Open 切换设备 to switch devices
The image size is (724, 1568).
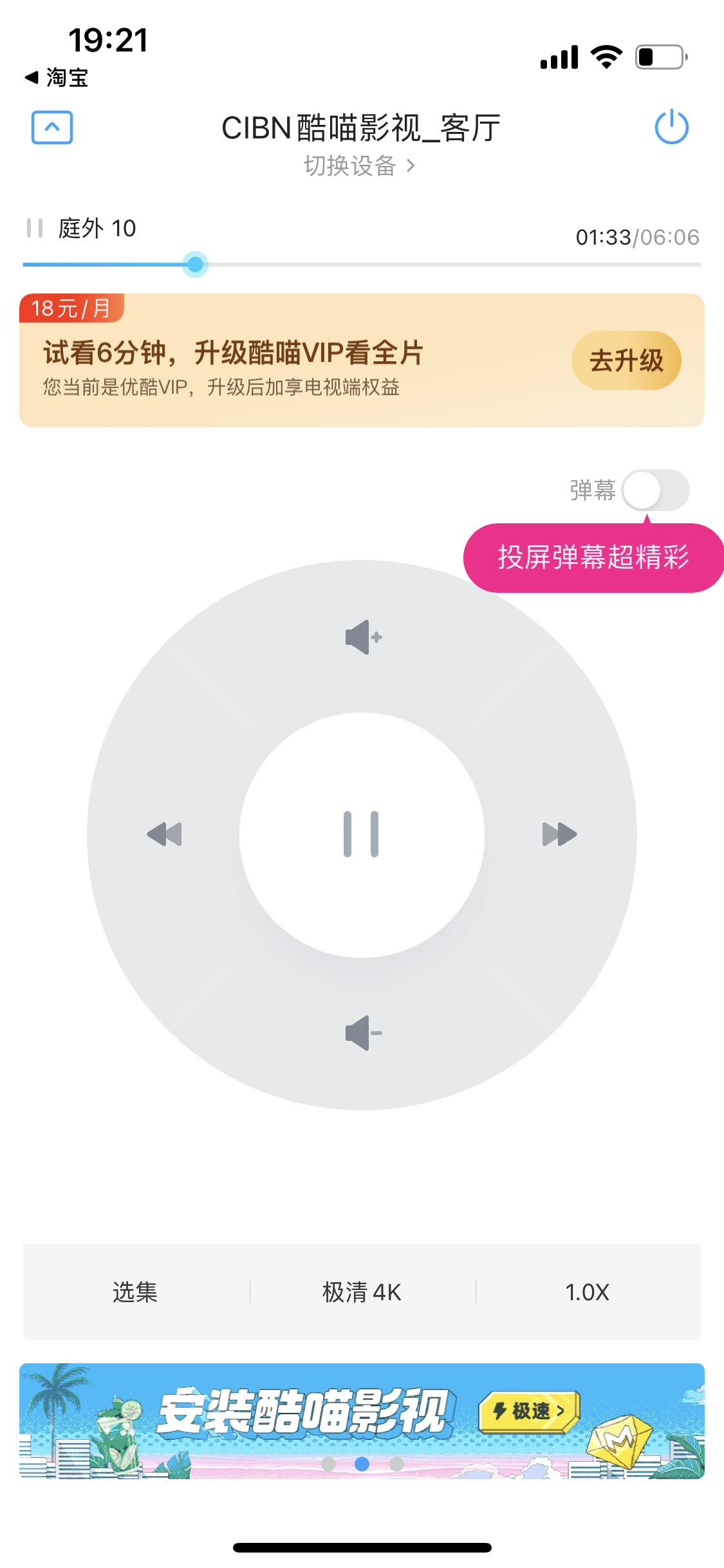click(359, 166)
